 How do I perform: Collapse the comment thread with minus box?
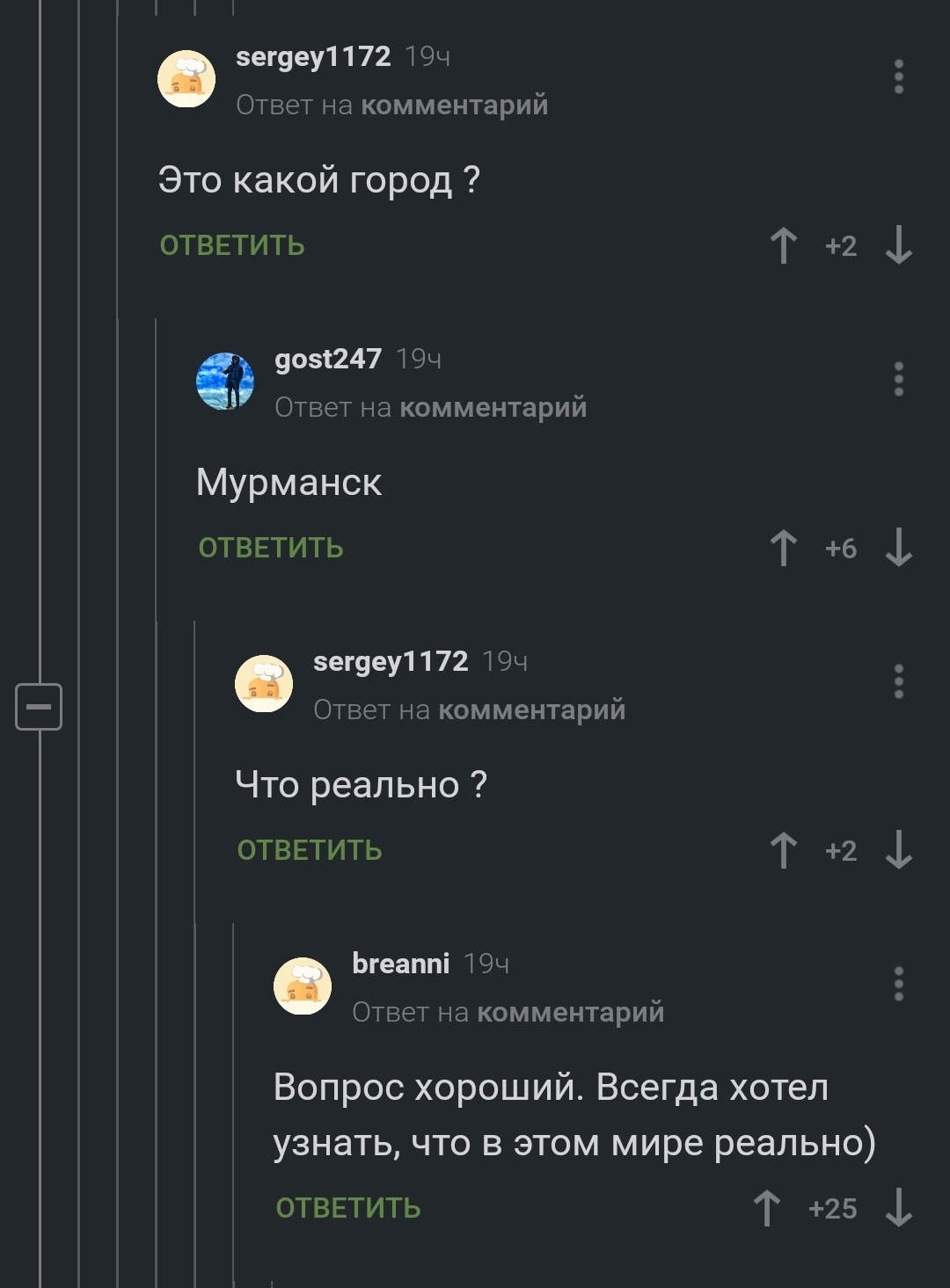tap(39, 706)
